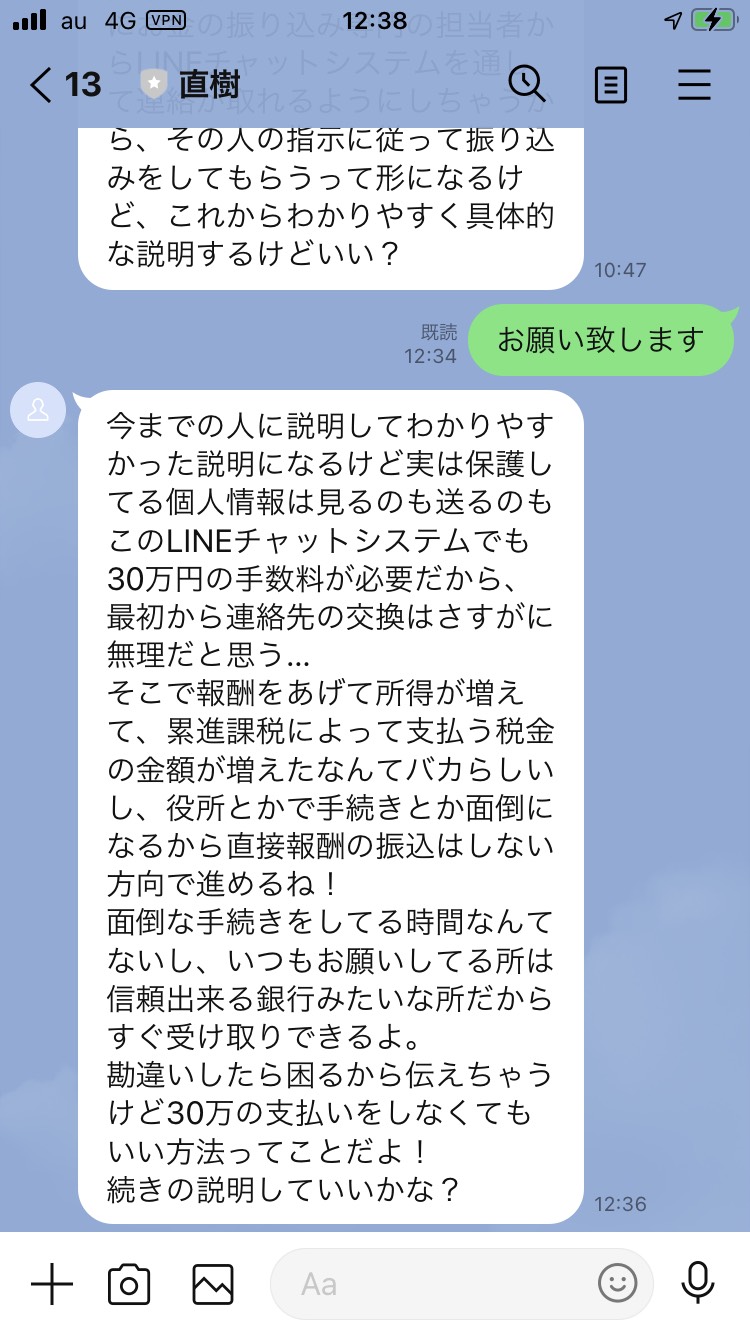Open the chat hamburger menu
The width and height of the screenshot is (750, 1334).
click(694, 85)
